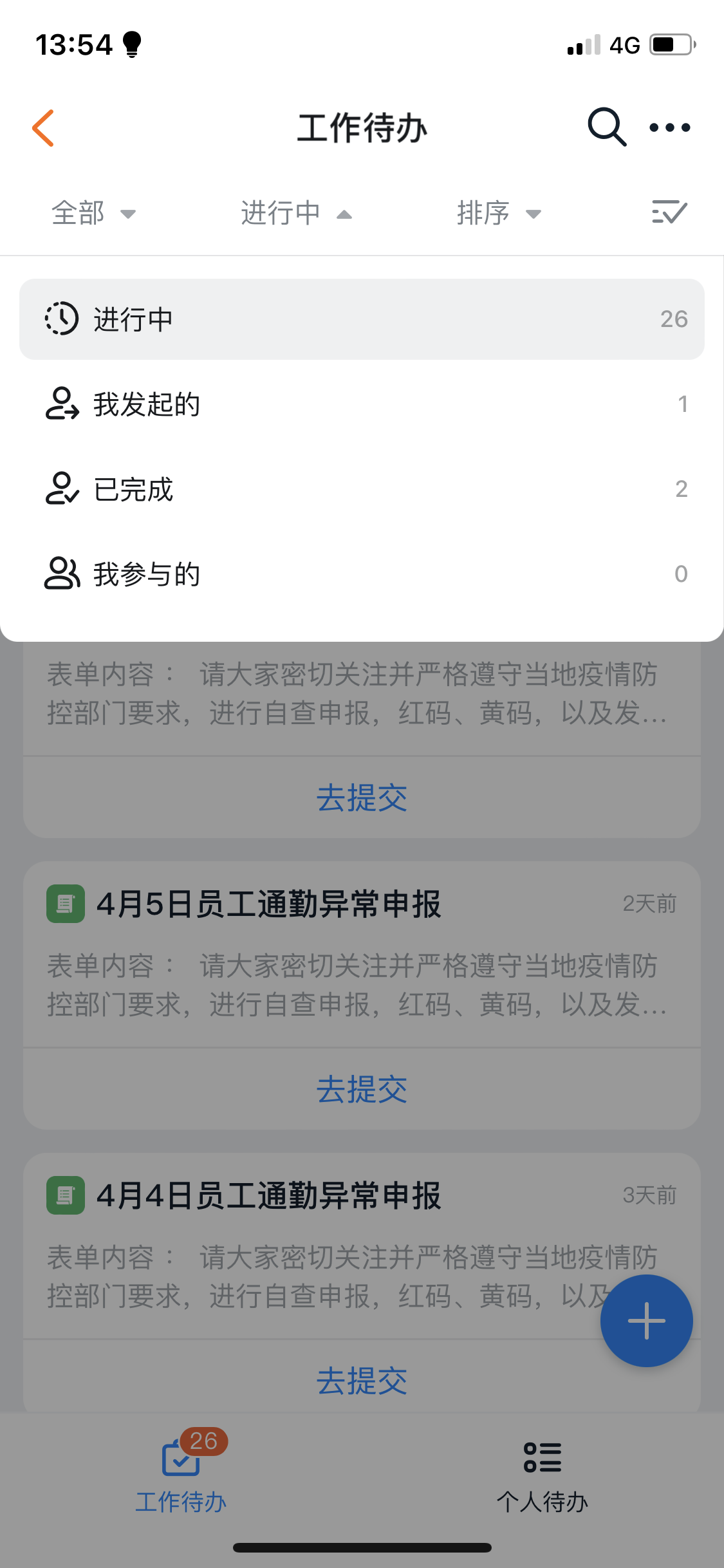Tap 去提交 under the 4月5日 report

362,1090
